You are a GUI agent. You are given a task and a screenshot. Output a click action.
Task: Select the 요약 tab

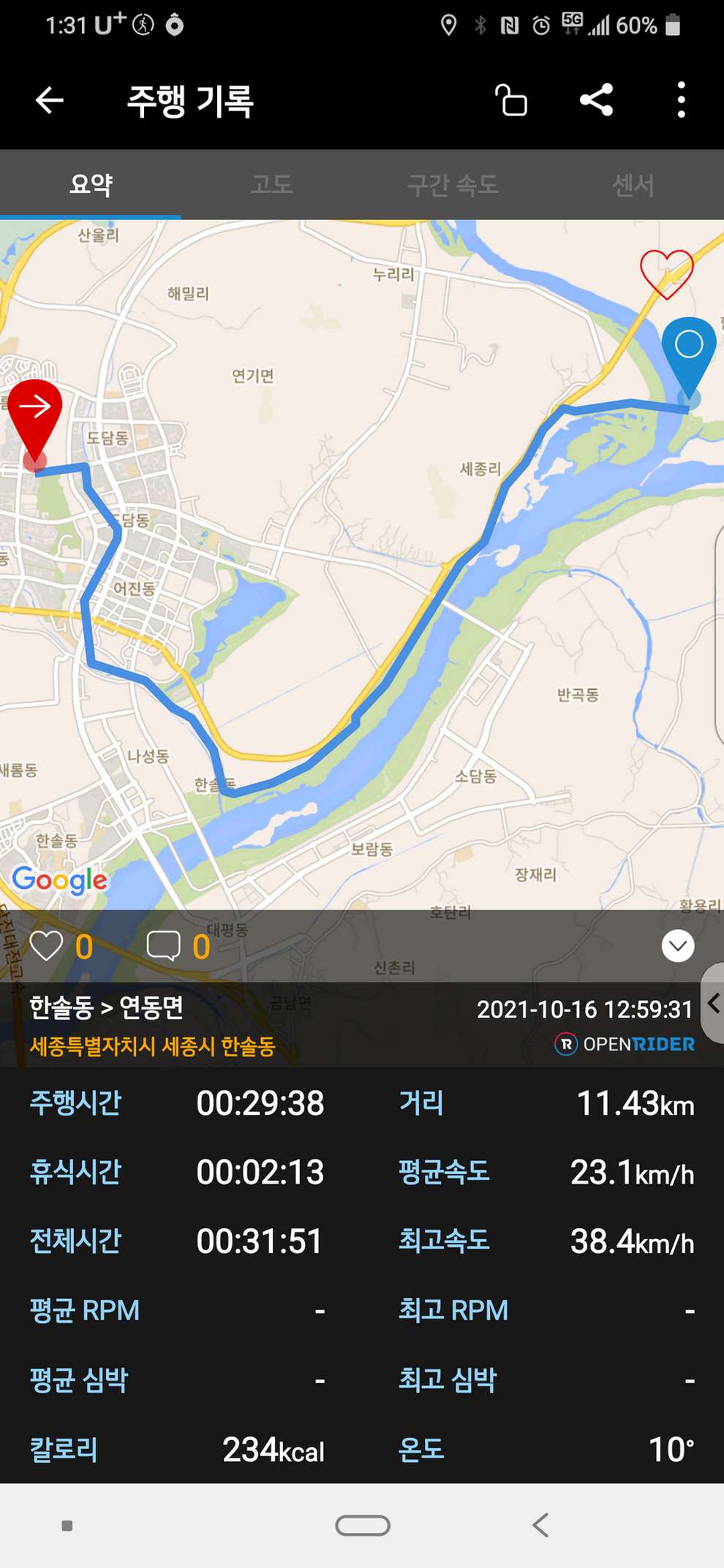(x=91, y=184)
